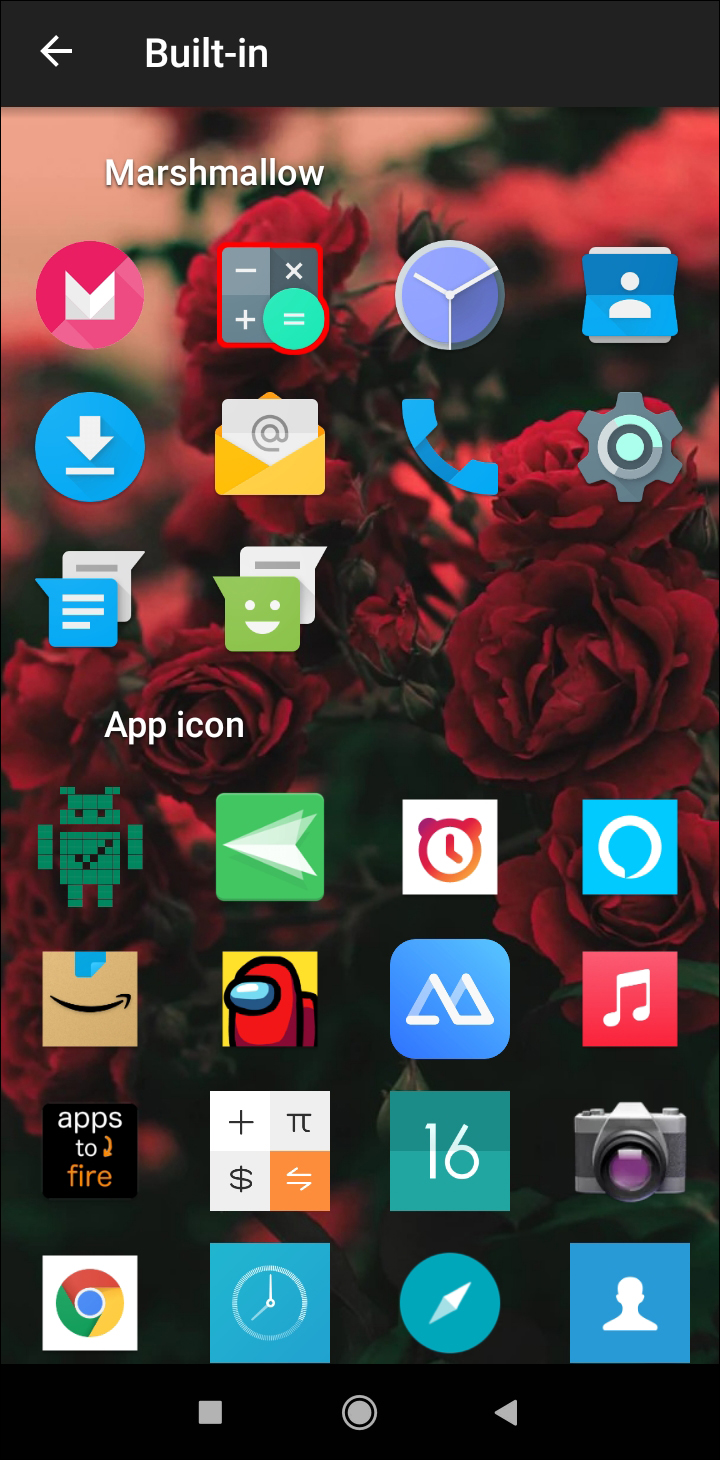Image resolution: width=720 pixels, height=1460 pixels.
Task: Pick the alarm clock app icon
Action: pos(450,847)
